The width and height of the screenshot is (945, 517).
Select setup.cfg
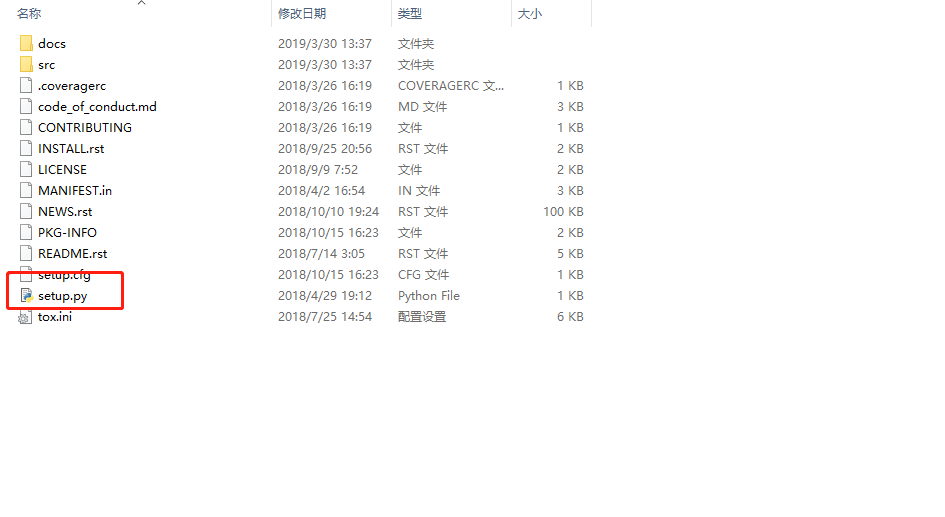(64, 274)
